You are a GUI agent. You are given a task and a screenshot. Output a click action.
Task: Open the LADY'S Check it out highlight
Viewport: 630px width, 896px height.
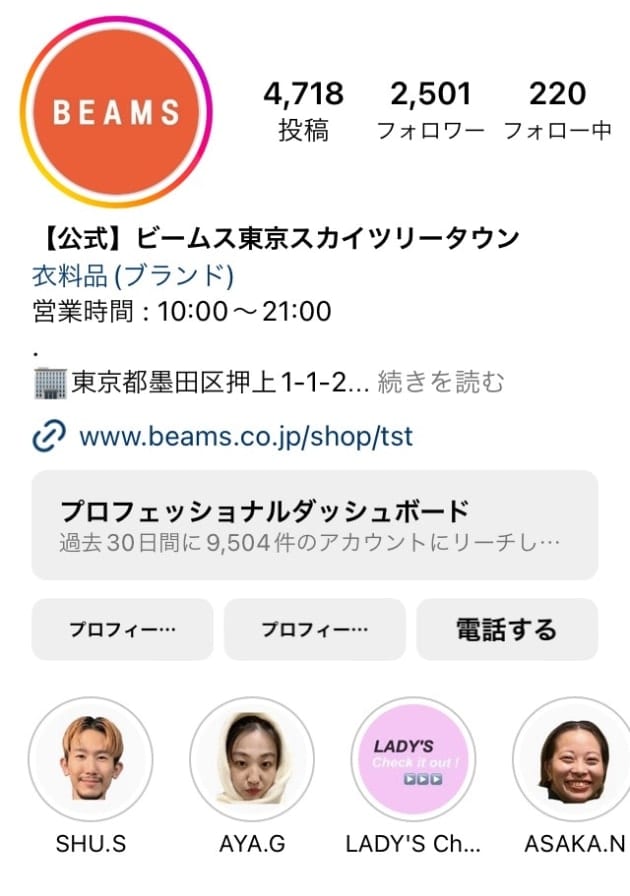[413, 760]
